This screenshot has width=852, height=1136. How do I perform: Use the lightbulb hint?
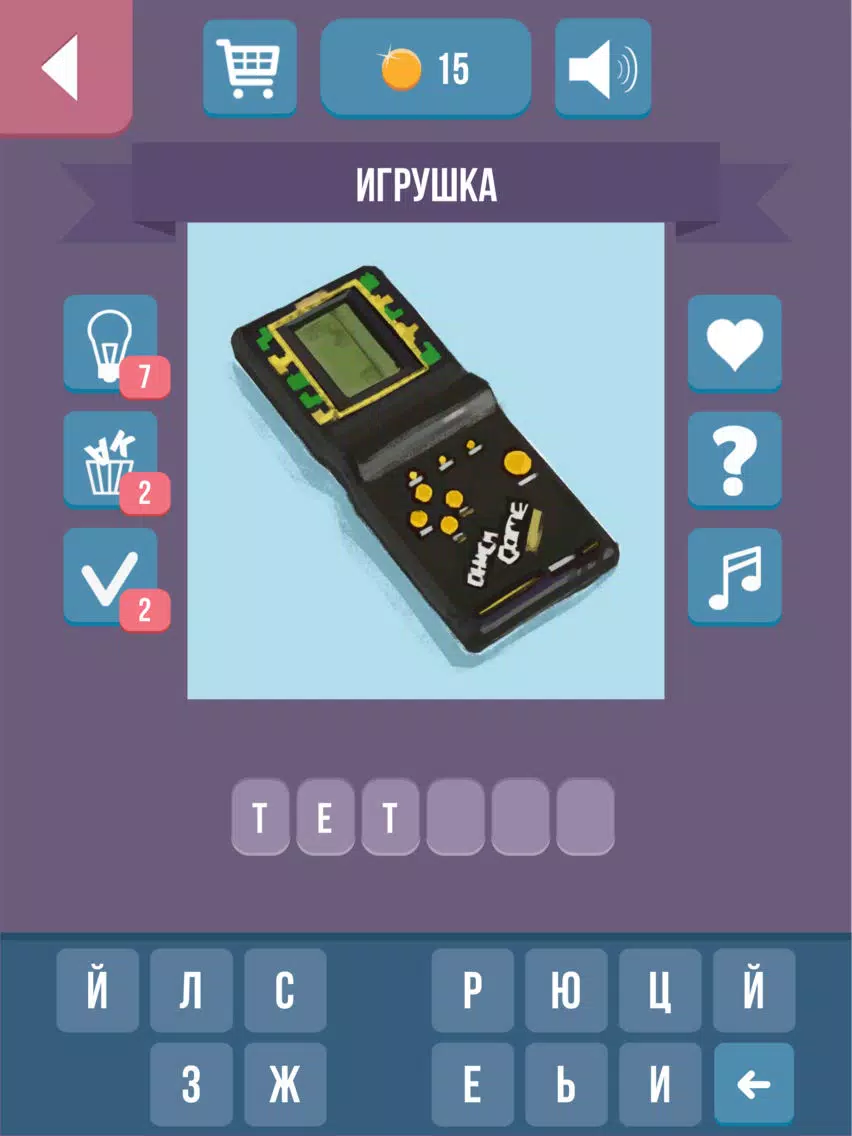pos(111,342)
